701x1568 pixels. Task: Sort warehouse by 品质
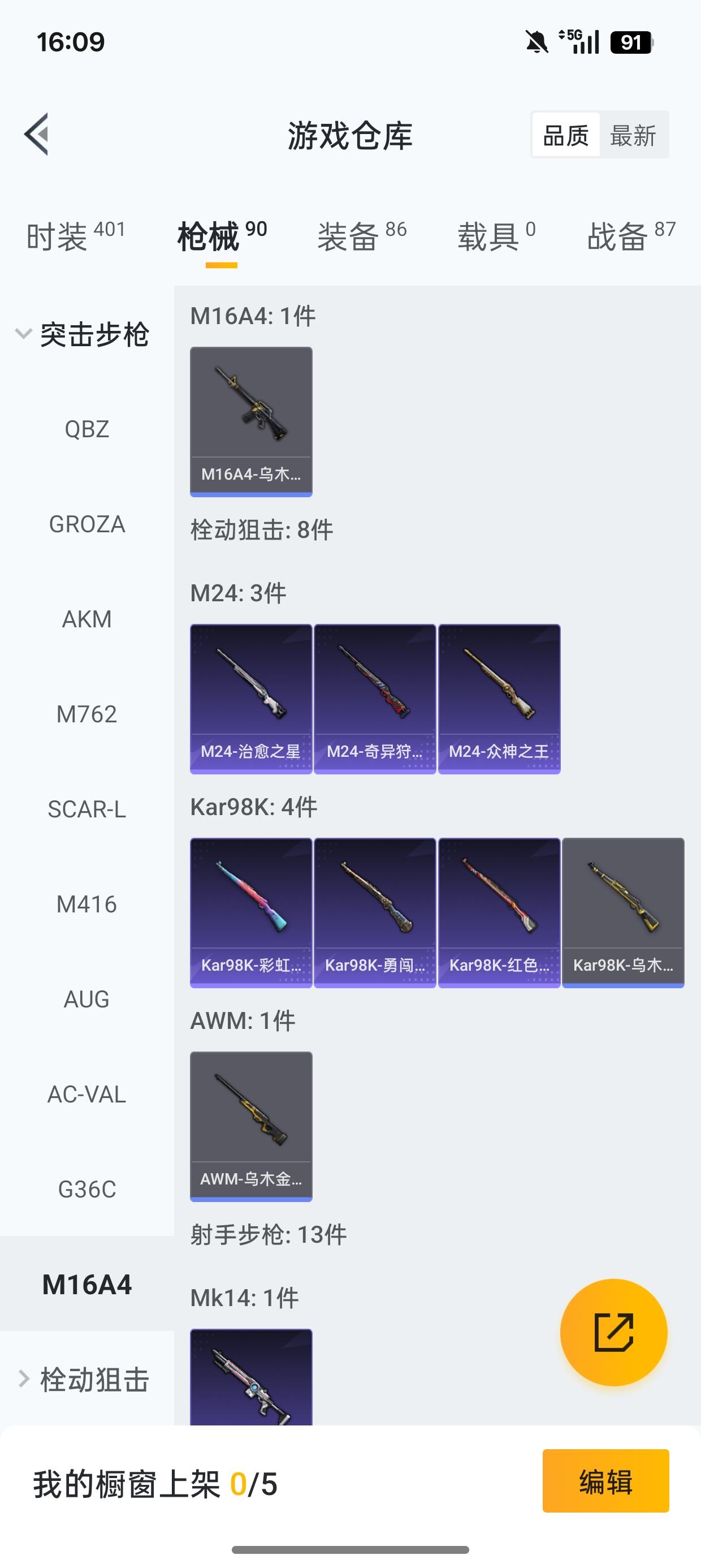[566, 135]
